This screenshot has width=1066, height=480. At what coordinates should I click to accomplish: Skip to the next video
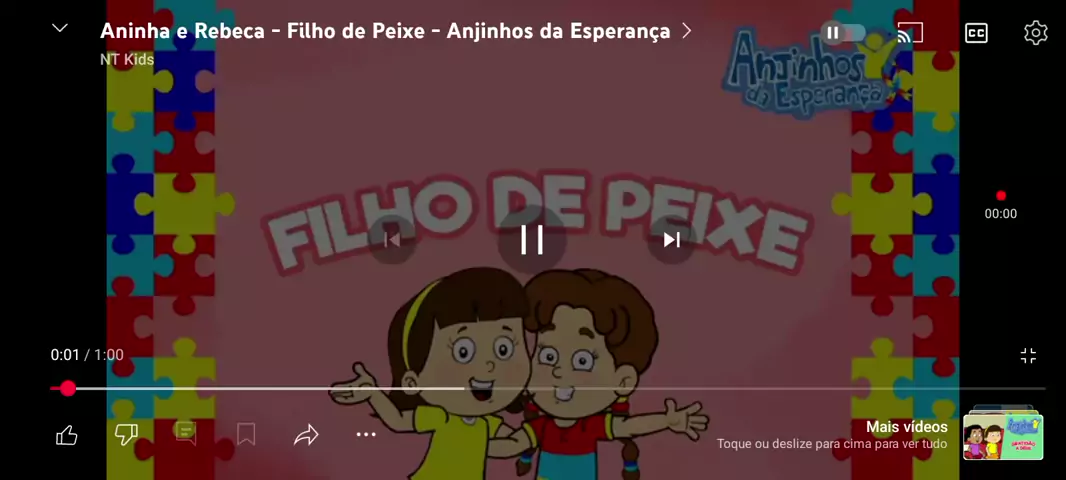[672, 239]
